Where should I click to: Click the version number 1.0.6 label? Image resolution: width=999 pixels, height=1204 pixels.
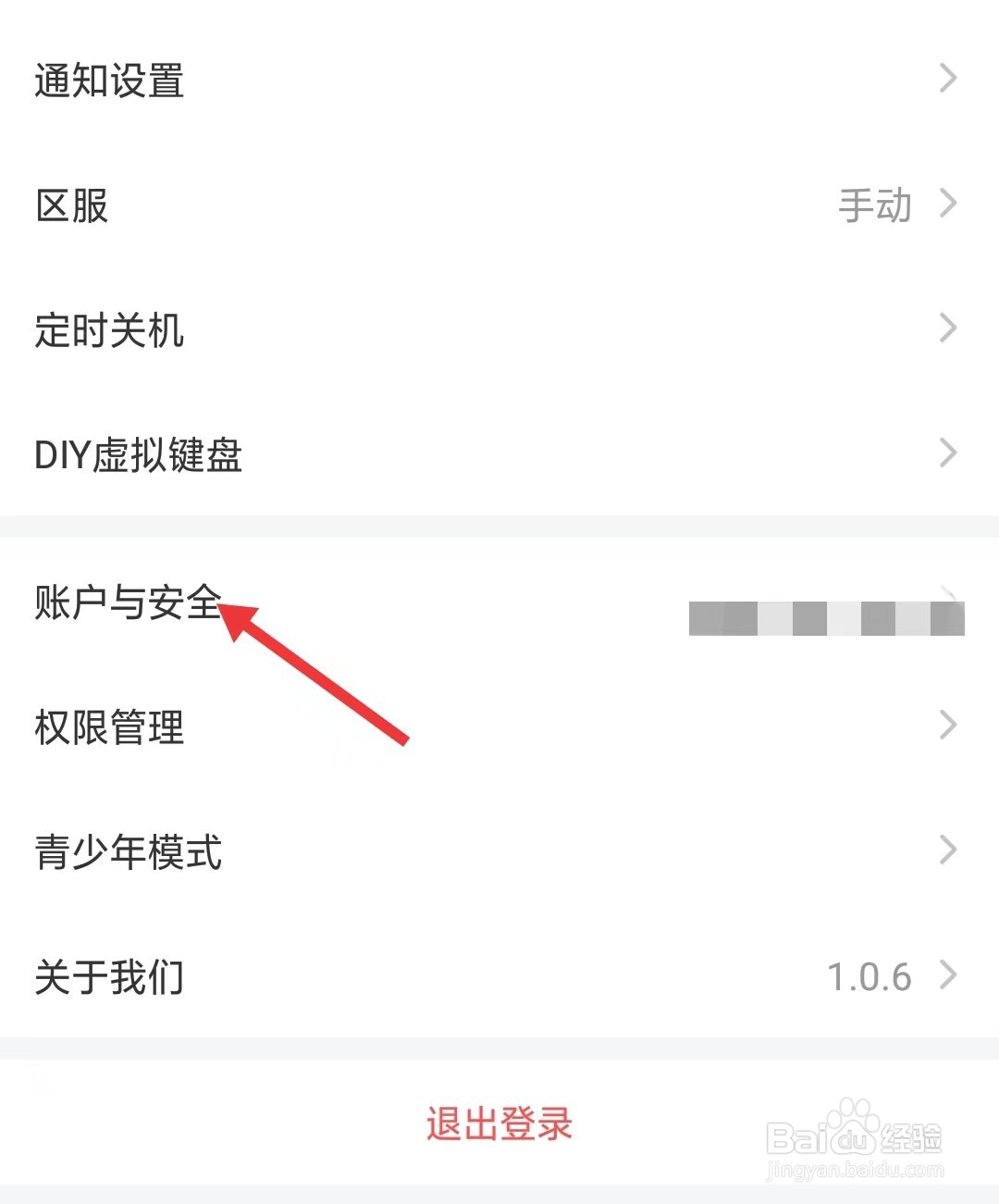(x=870, y=976)
